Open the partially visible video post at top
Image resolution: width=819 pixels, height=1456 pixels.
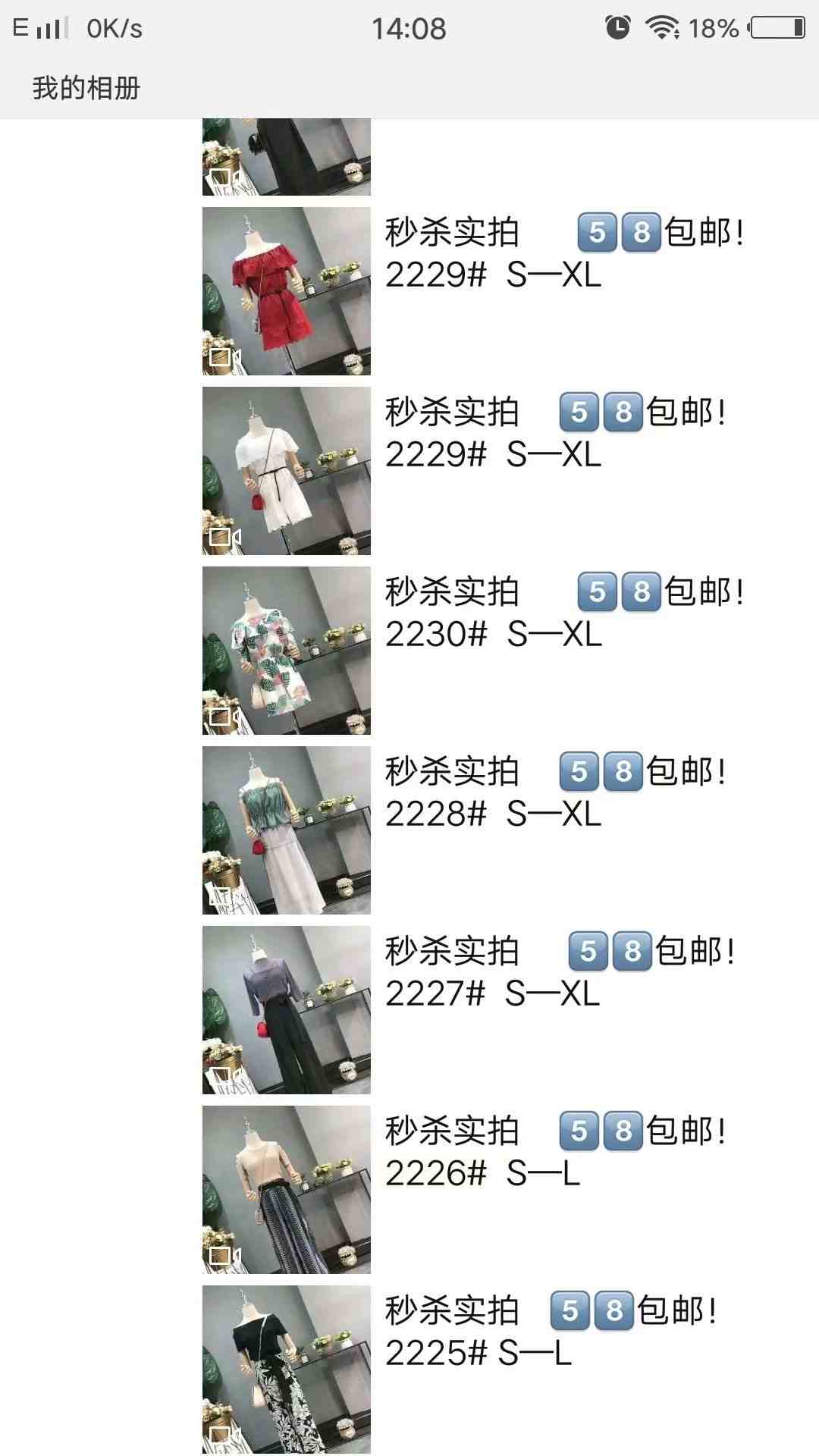point(287,157)
